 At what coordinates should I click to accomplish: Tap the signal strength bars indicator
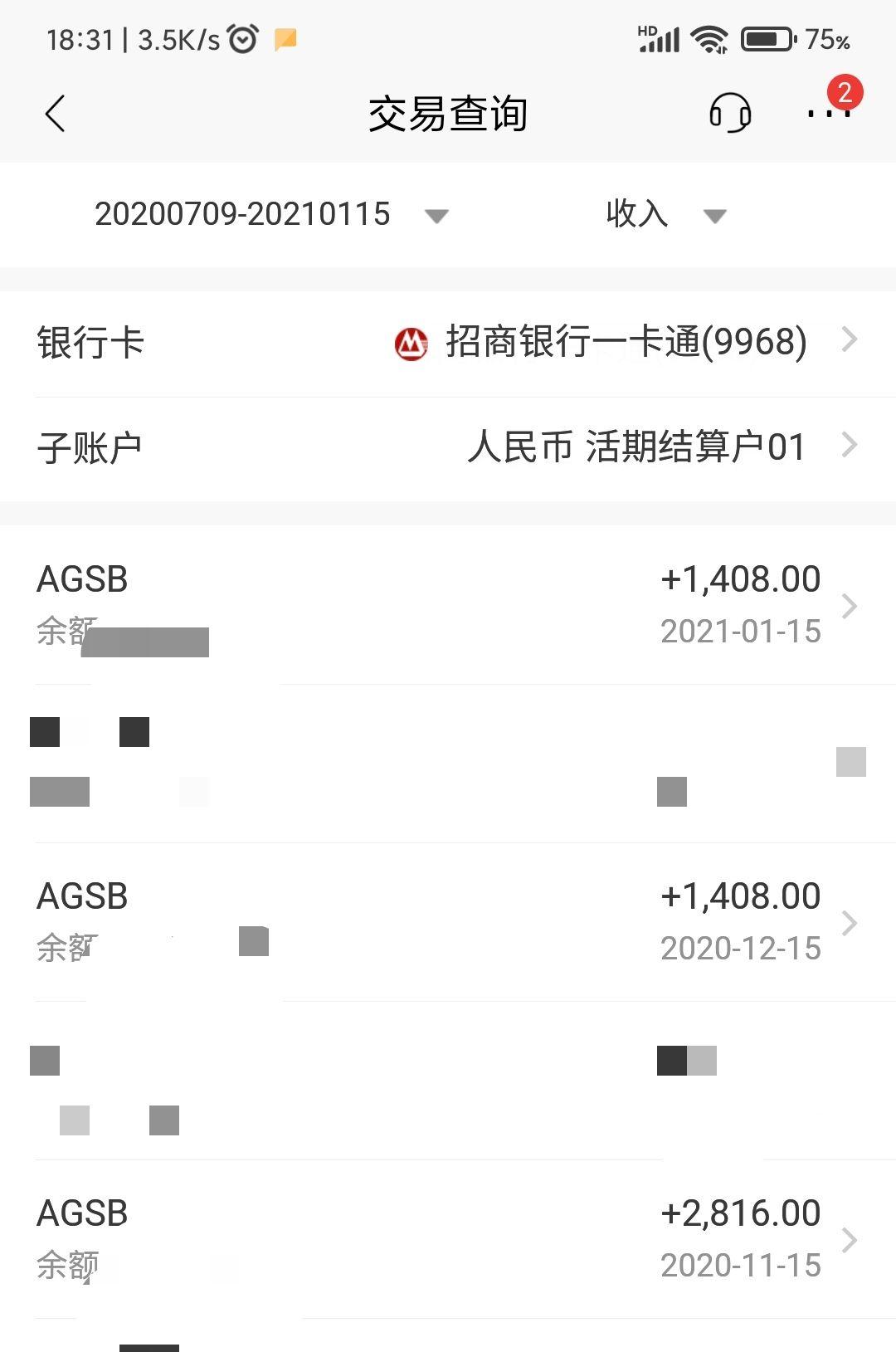pos(660,37)
